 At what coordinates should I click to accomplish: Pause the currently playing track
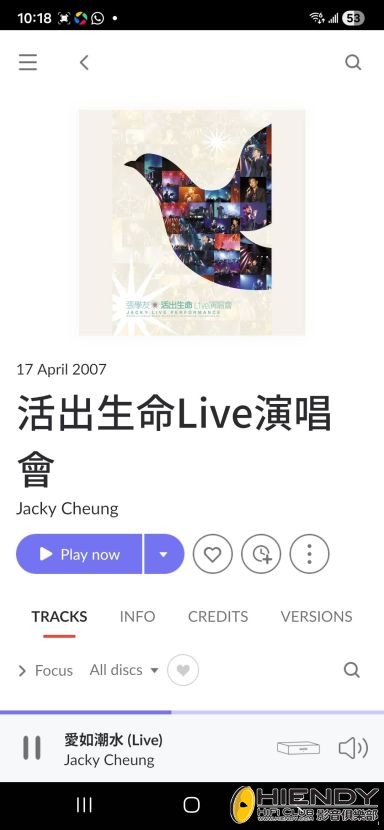[x=32, y=748]
